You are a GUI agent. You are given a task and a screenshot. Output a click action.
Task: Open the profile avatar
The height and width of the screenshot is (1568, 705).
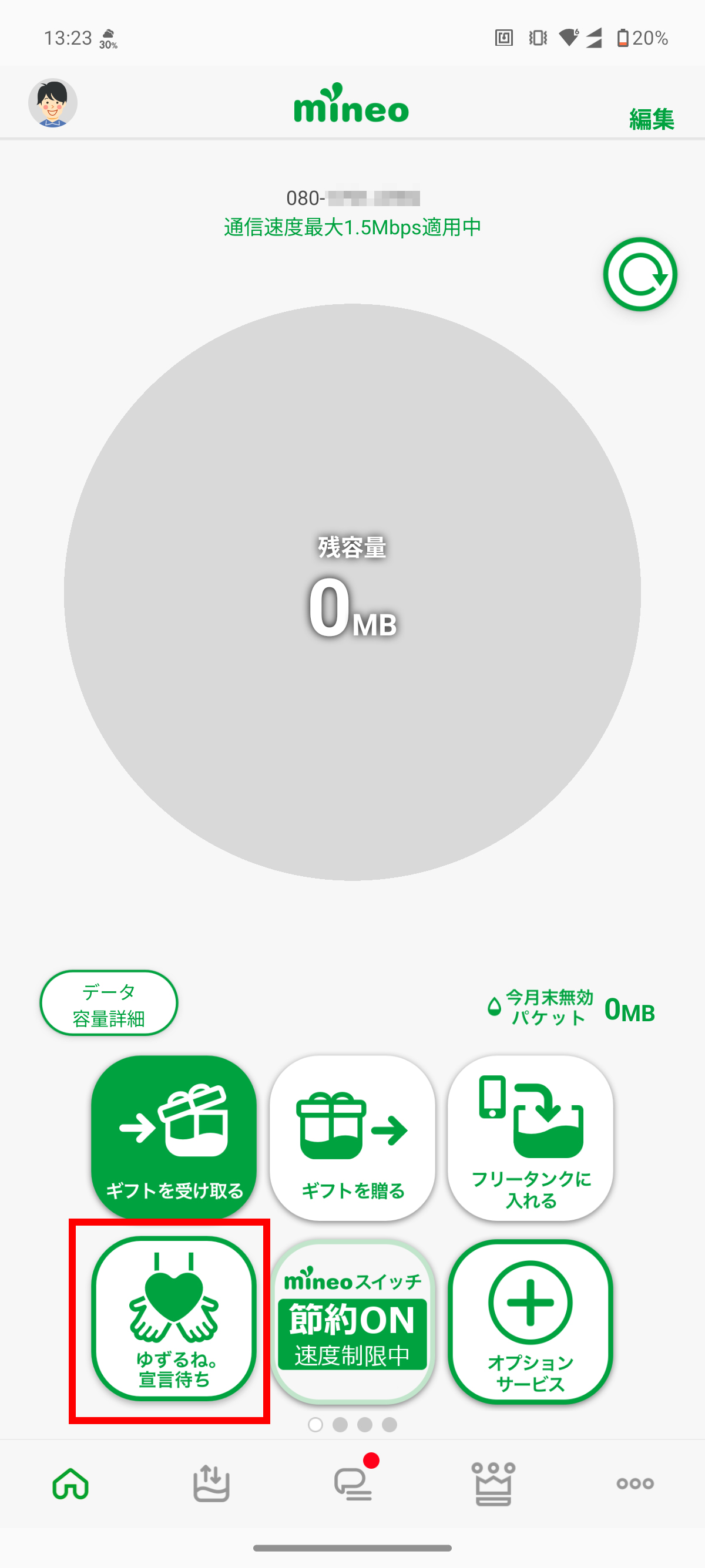pyautogui.click(x=53, y=103)
